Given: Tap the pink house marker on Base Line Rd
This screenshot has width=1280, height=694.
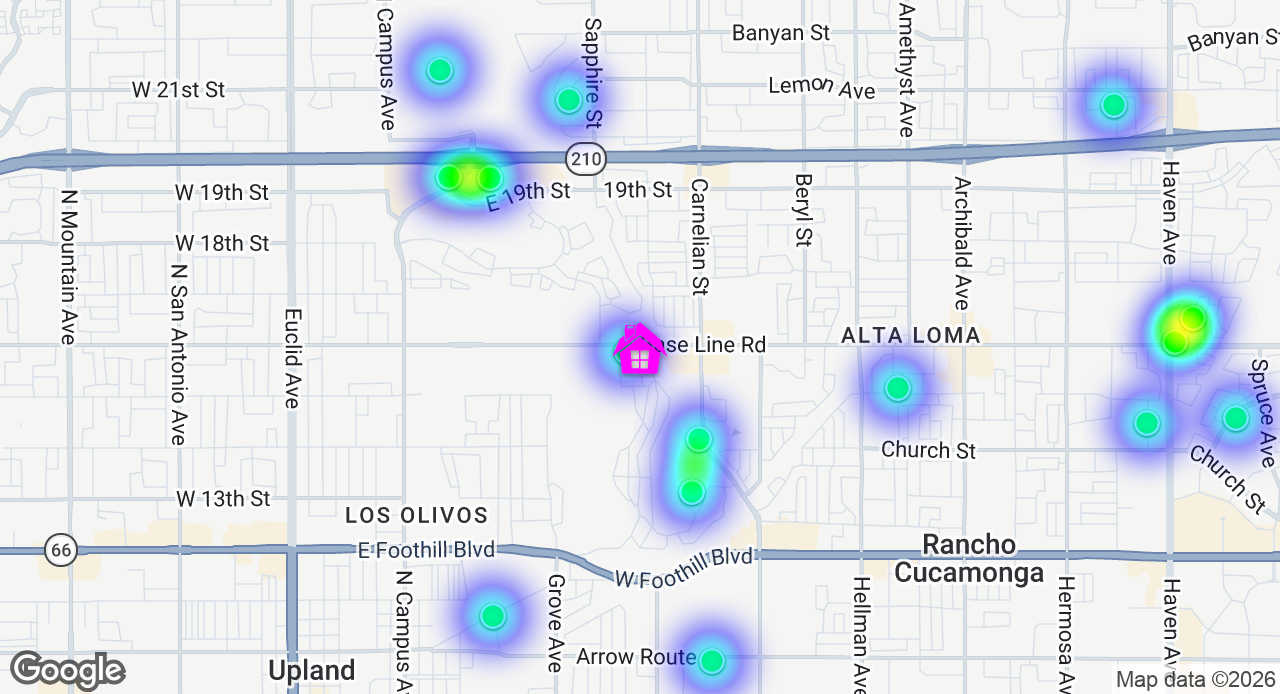Looking at the screenshot, I should click(x=640, y=350).
